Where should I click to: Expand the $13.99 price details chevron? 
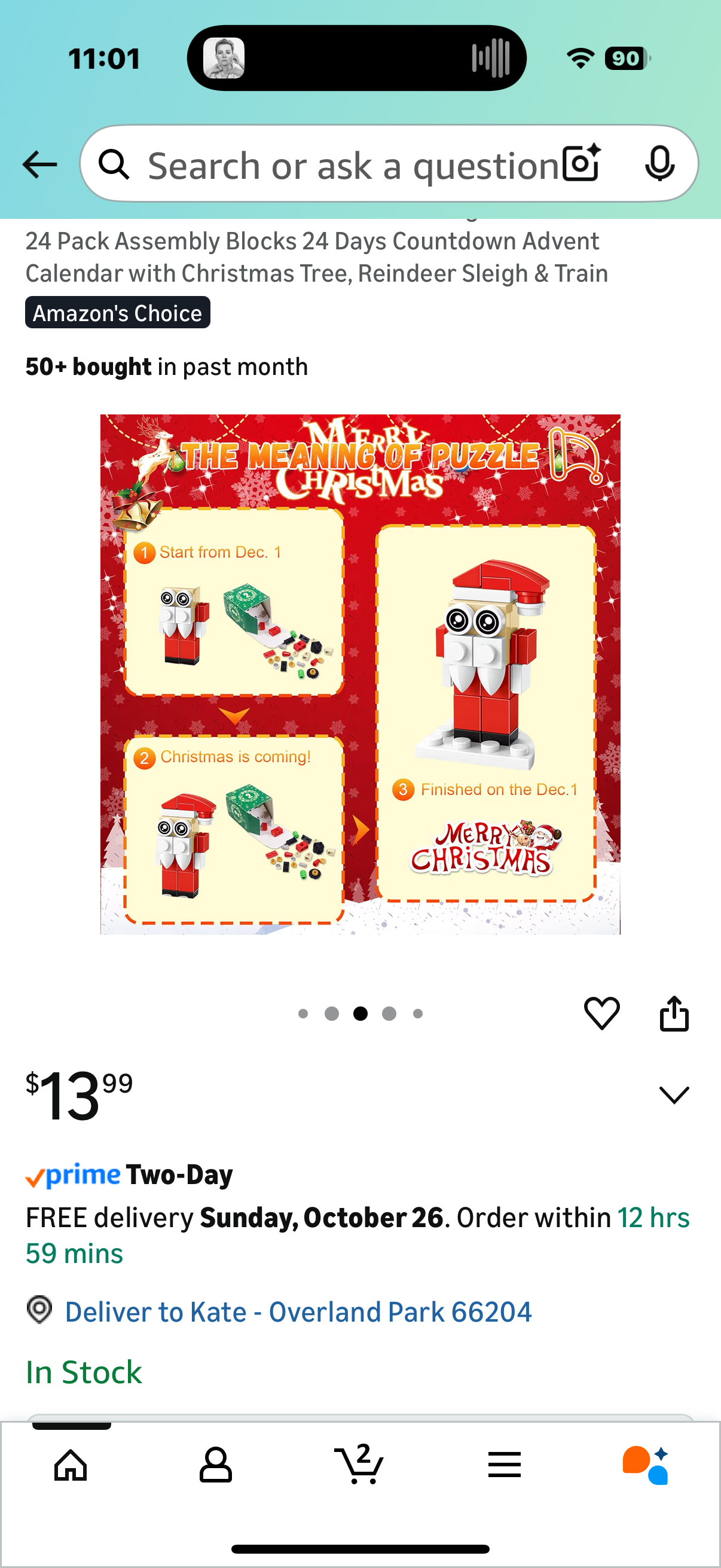click(x=674, y=1094)
